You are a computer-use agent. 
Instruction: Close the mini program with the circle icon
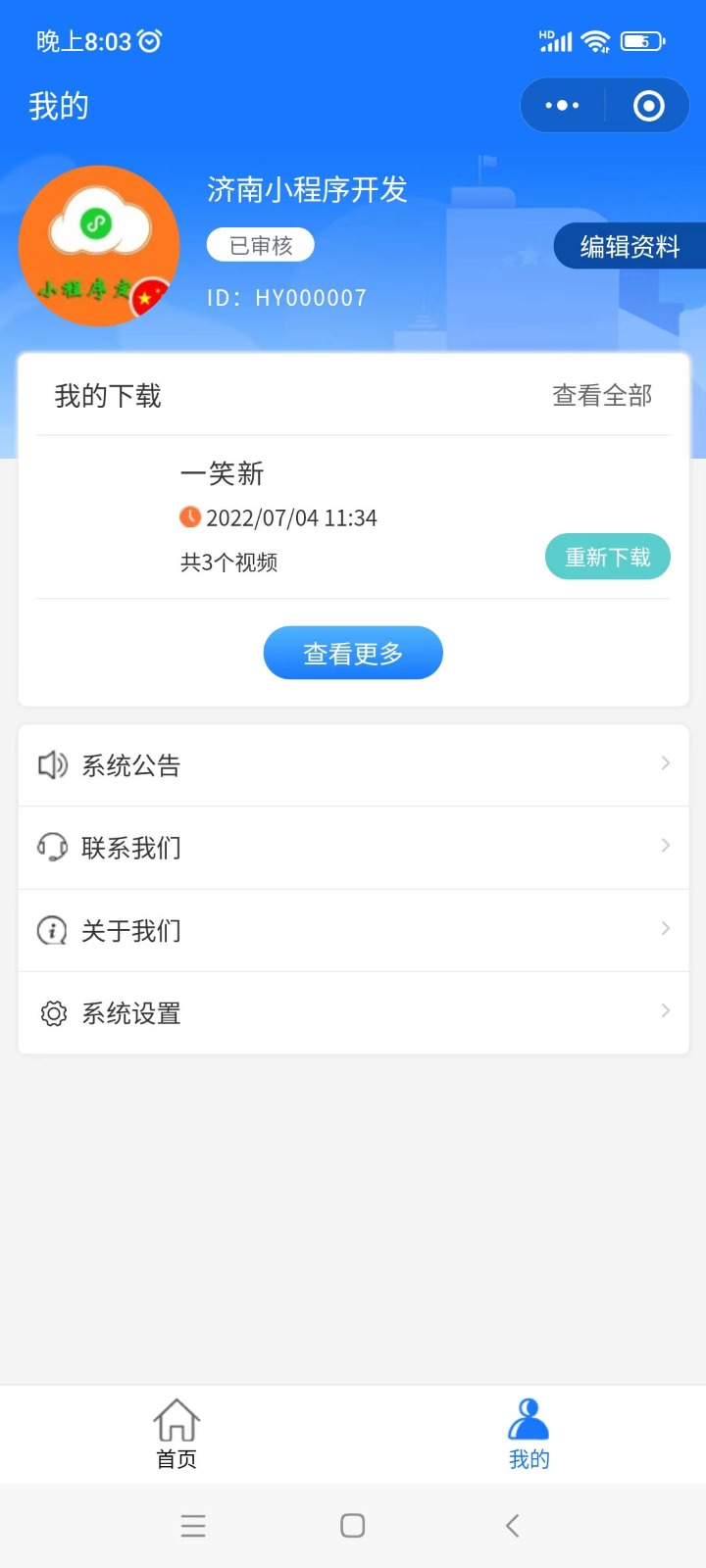(x=648, y=105)
